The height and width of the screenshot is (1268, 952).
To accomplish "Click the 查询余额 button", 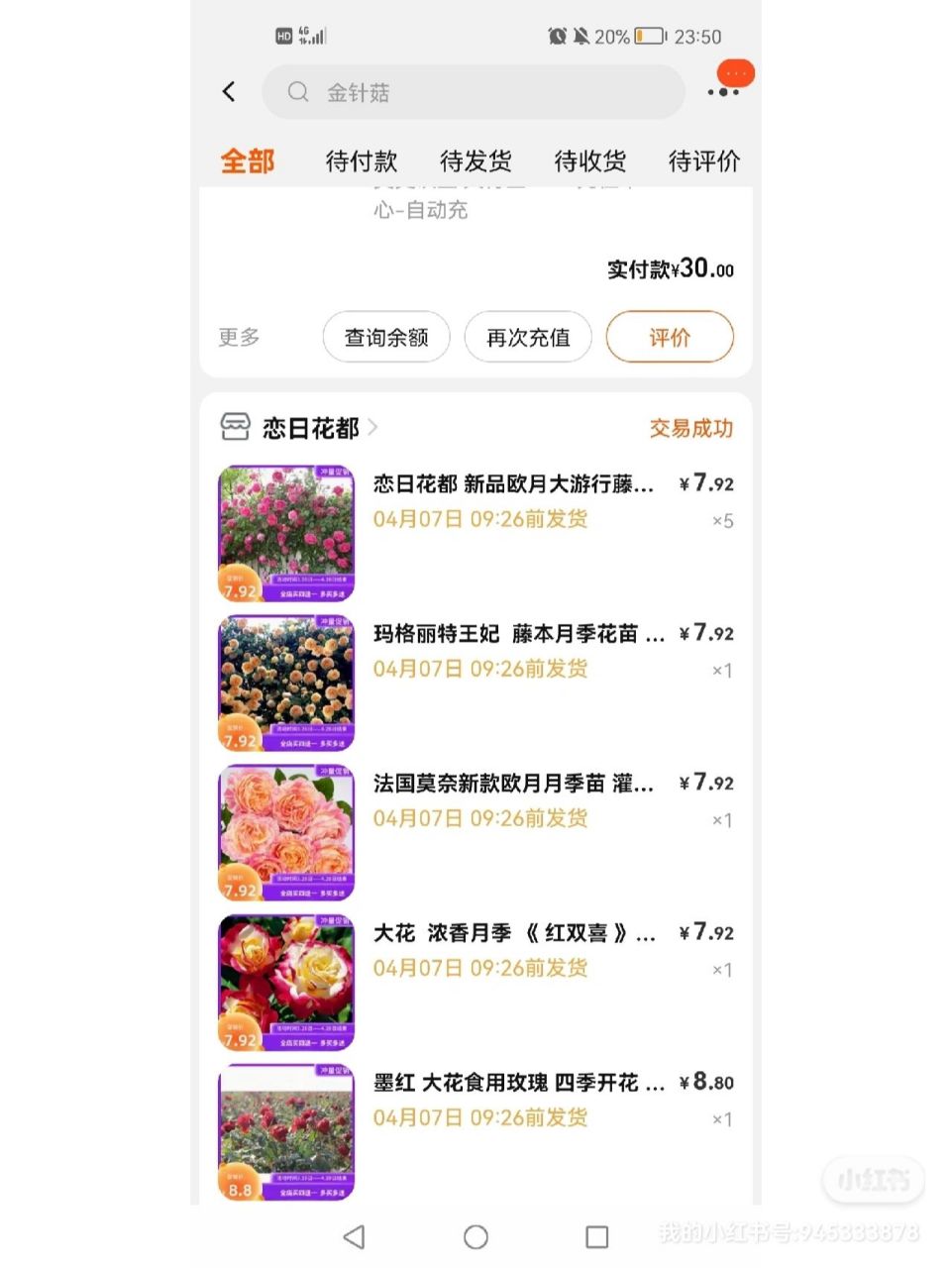I will pos(385,337).
